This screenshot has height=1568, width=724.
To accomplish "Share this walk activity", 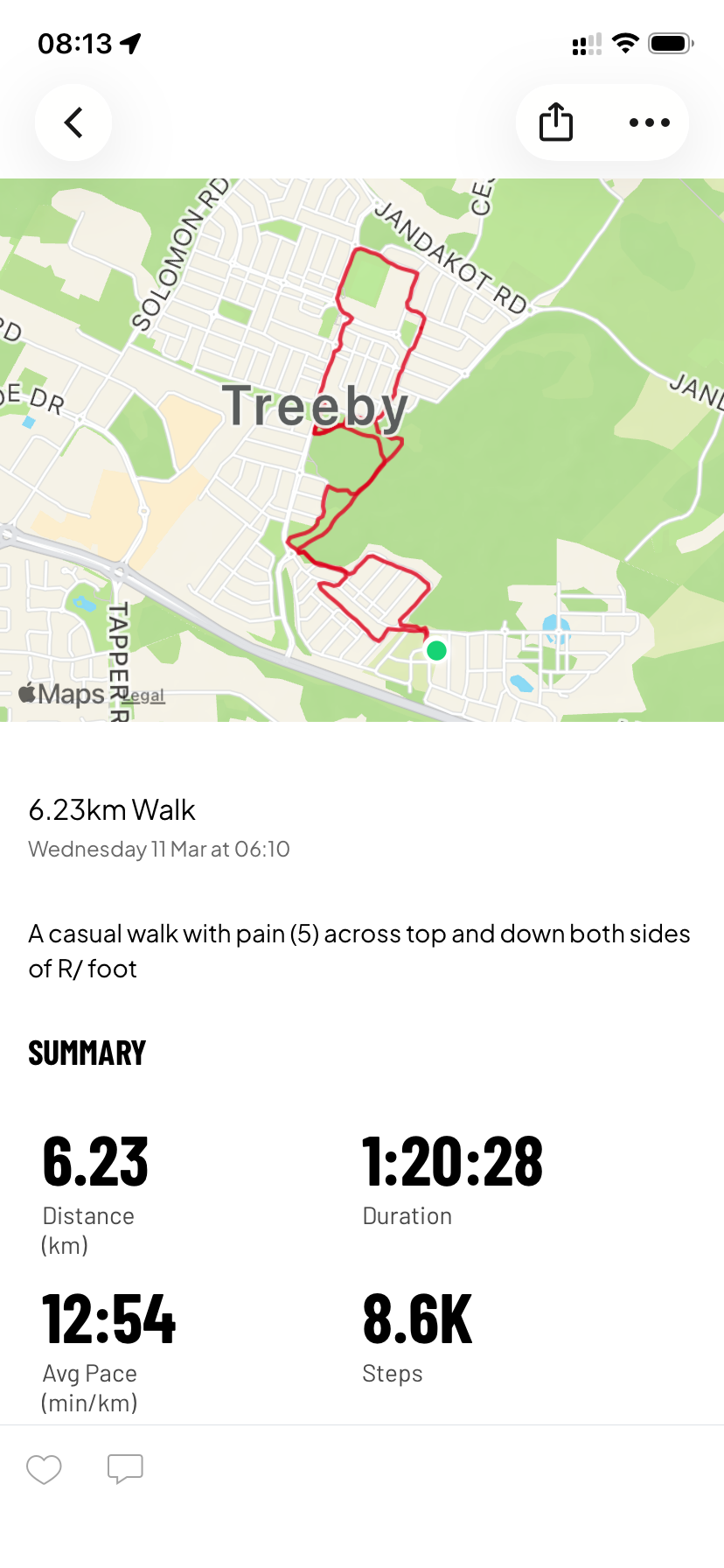I will coord(555,122).
